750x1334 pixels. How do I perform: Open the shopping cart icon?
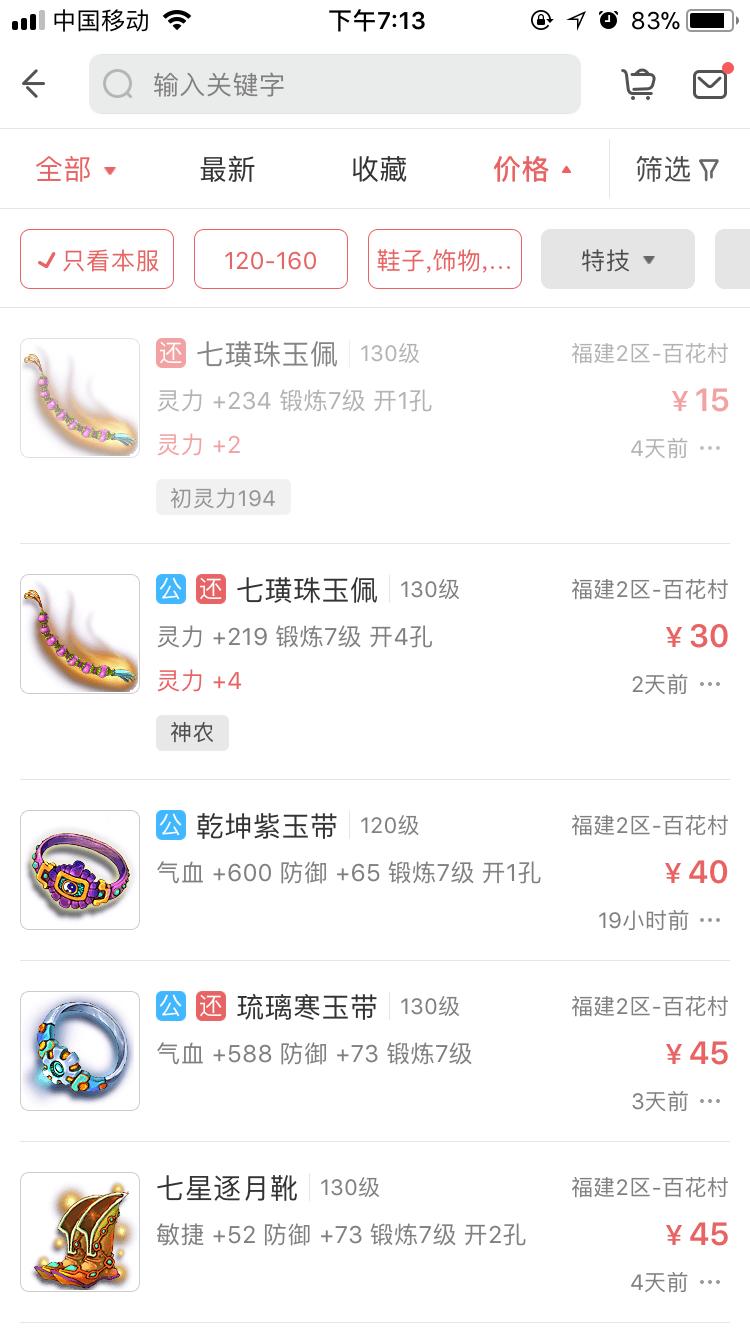point(639,83)
